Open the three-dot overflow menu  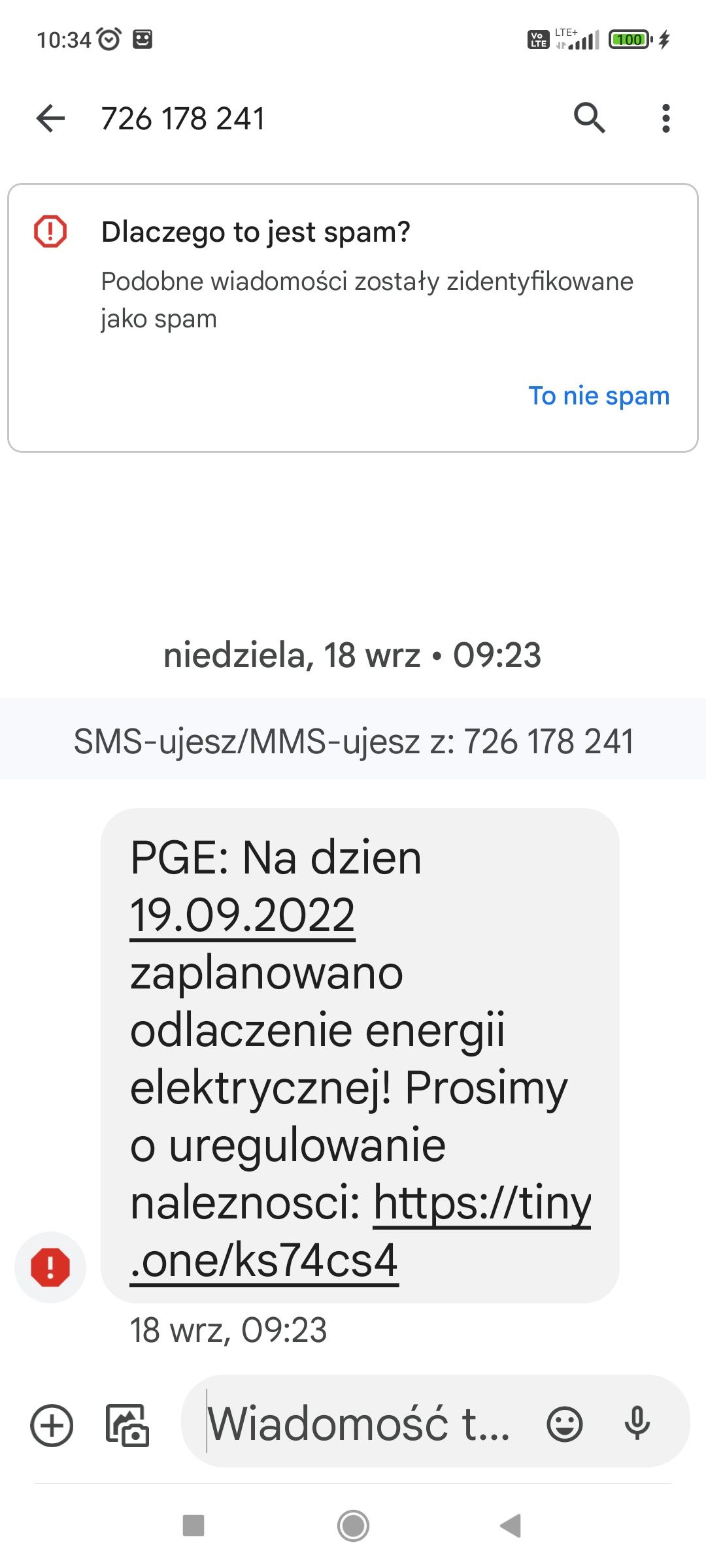(665, 118)
